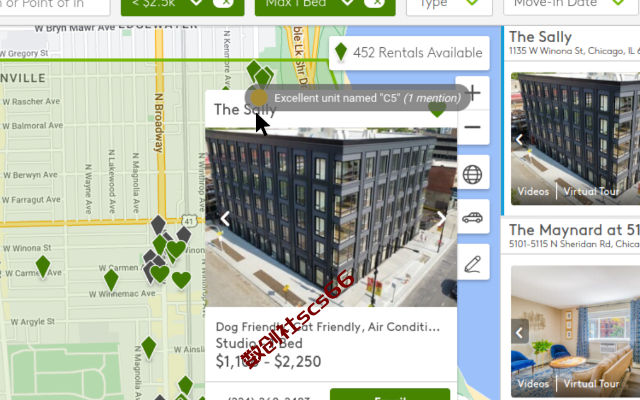Activate the draw-on-map pencil tool
This screenshot has width=640, height=400.
(x=473, y=265)
